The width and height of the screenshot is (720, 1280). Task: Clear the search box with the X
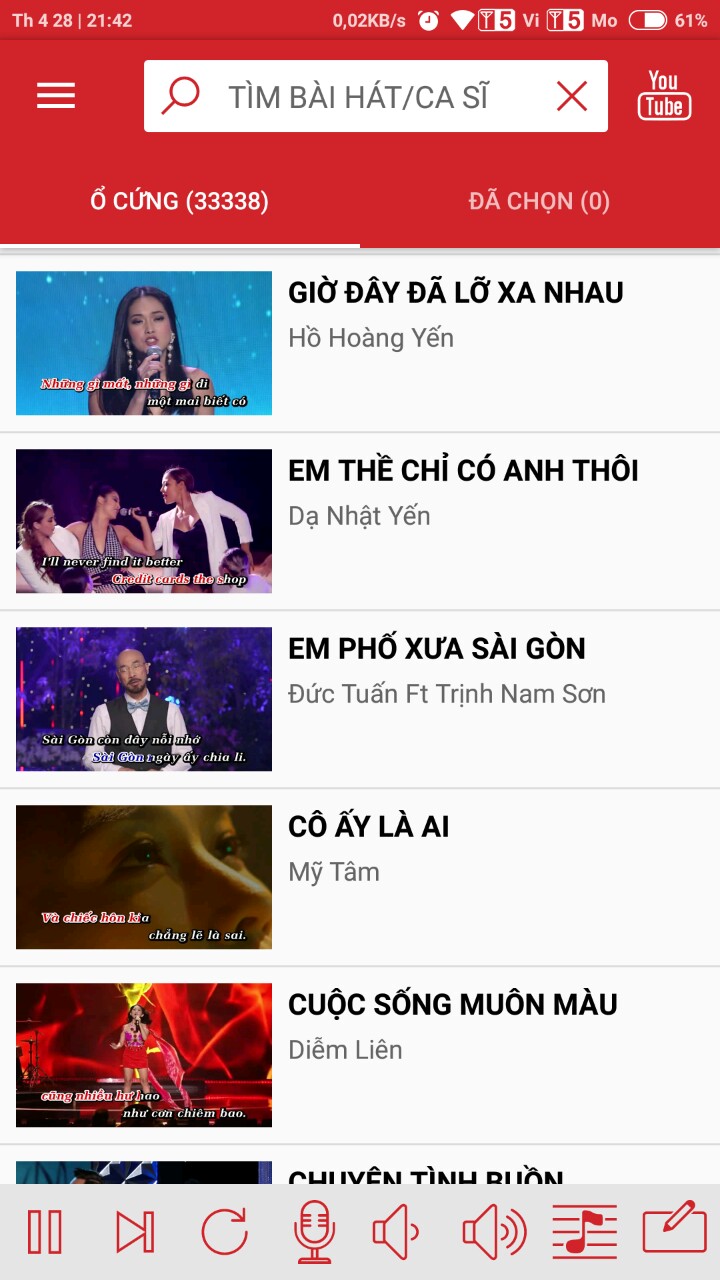(572, 97)
